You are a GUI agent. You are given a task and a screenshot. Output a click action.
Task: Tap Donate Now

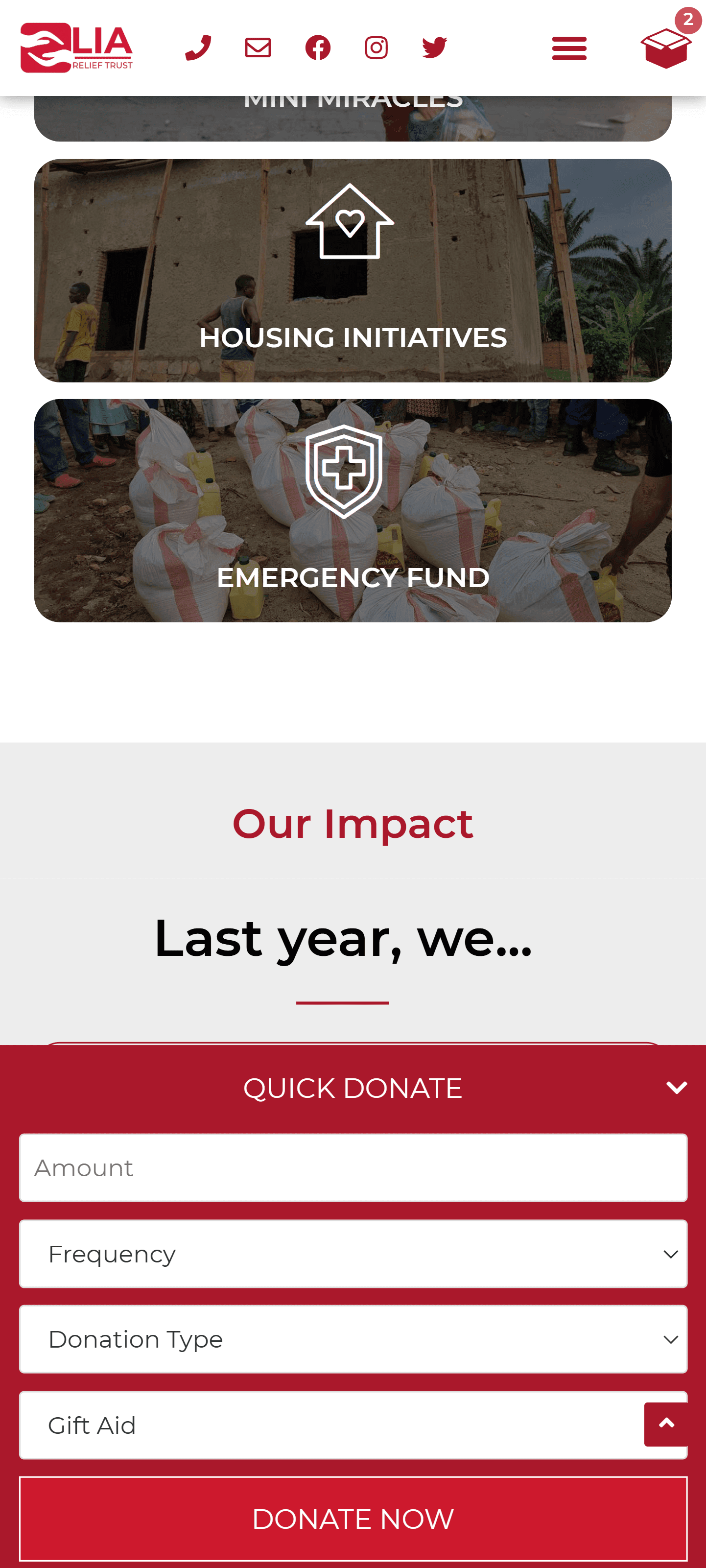tap(353, 1519)
